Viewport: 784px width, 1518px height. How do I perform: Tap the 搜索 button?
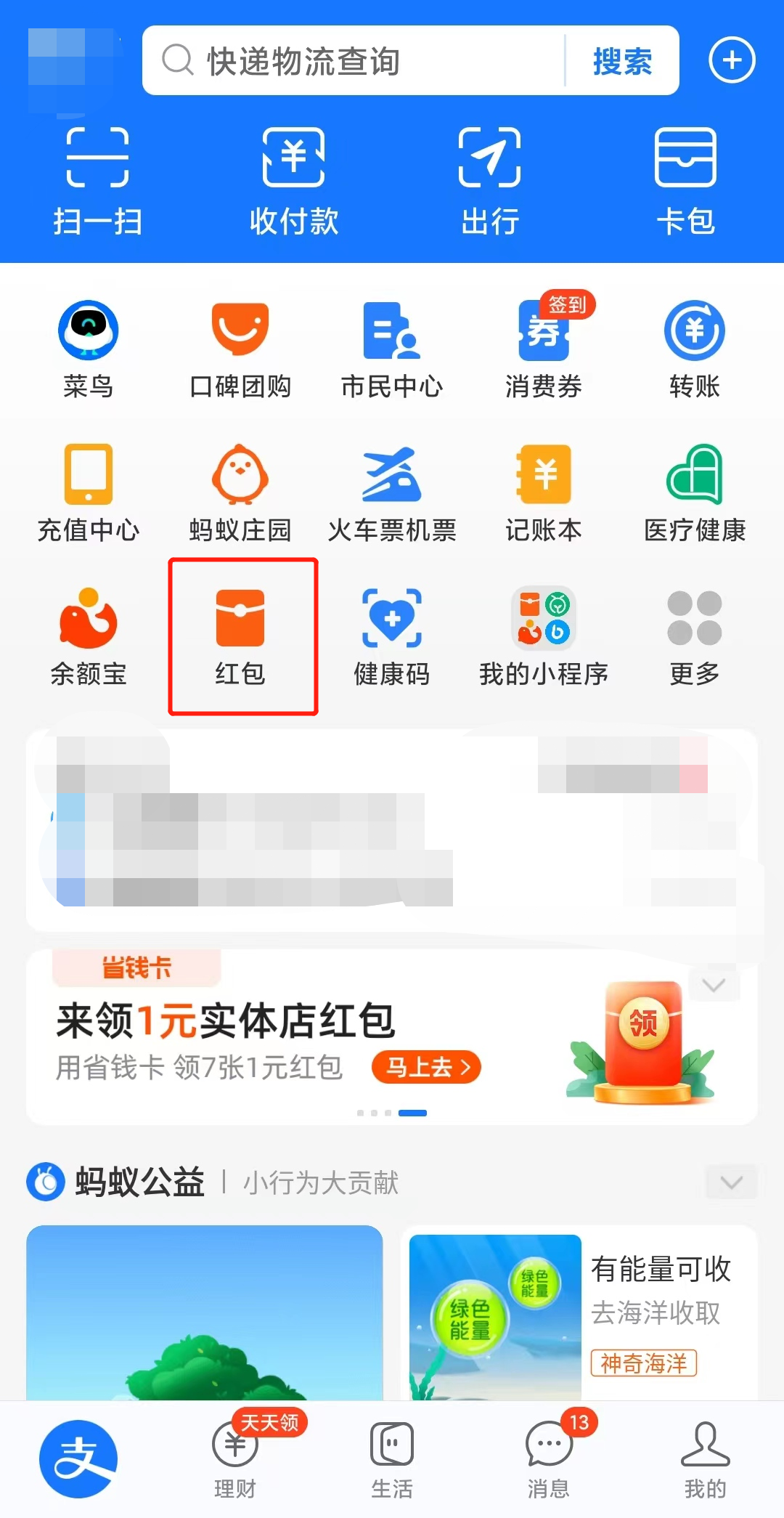[622, 61]
